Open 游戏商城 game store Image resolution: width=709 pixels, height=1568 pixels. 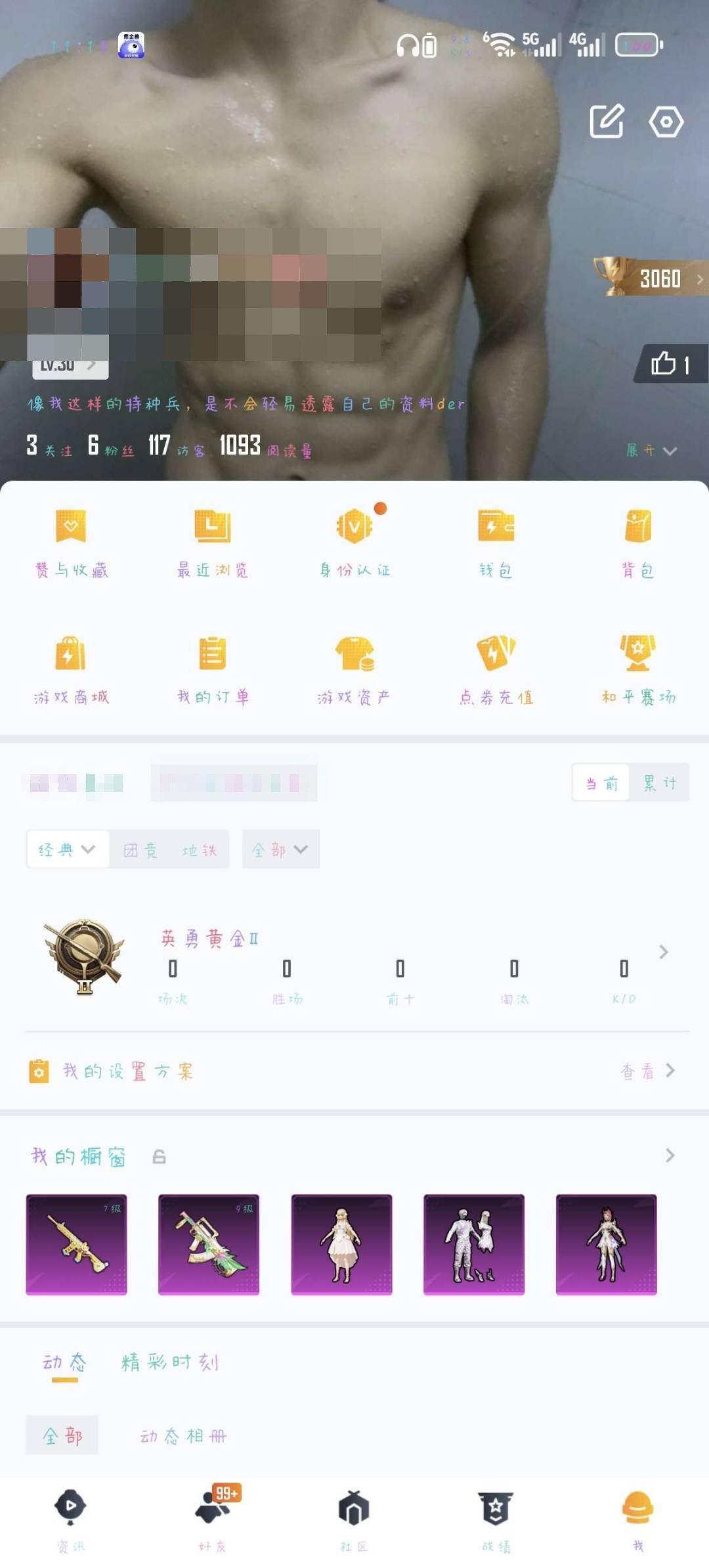click(x=71, y=669)
